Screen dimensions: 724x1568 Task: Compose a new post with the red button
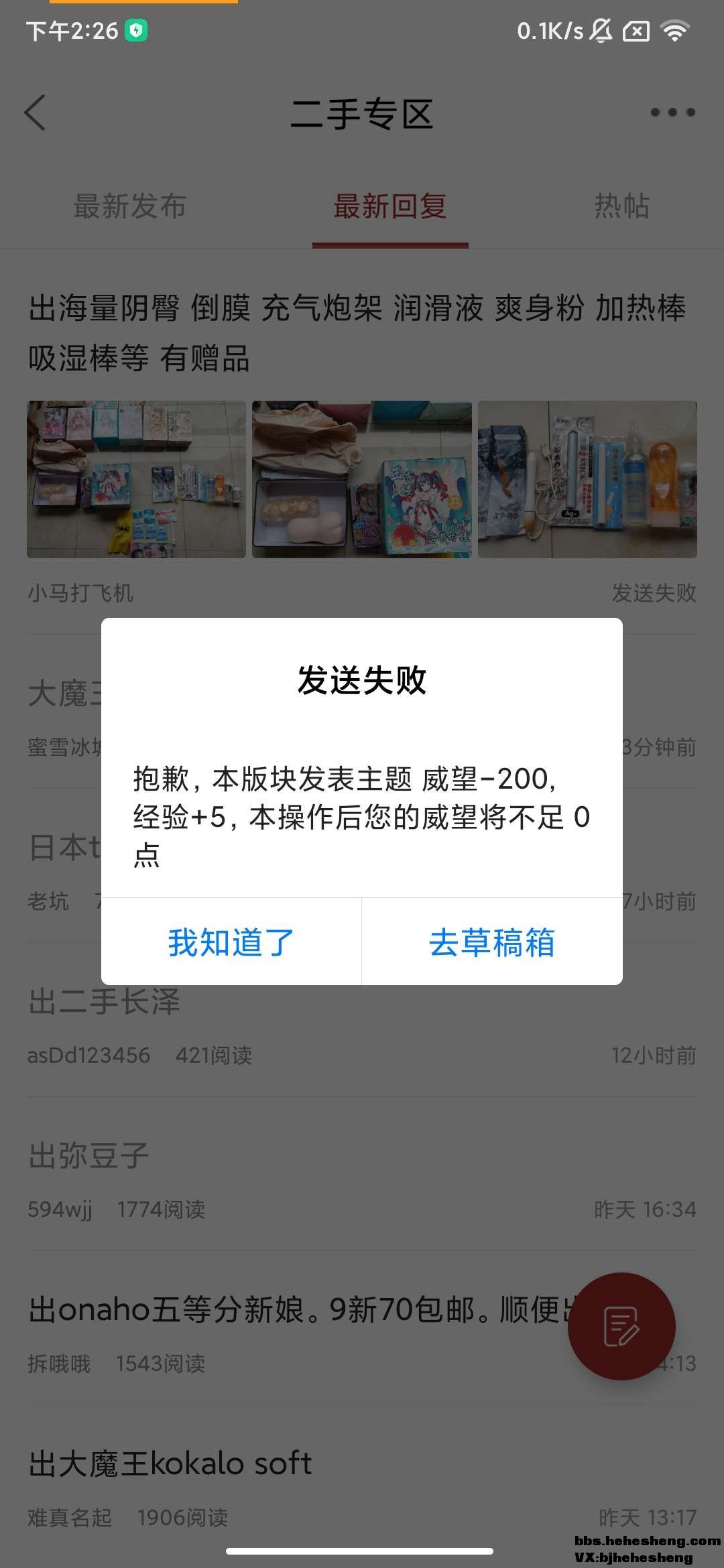pyautogui.click(x=621, y=1326)
